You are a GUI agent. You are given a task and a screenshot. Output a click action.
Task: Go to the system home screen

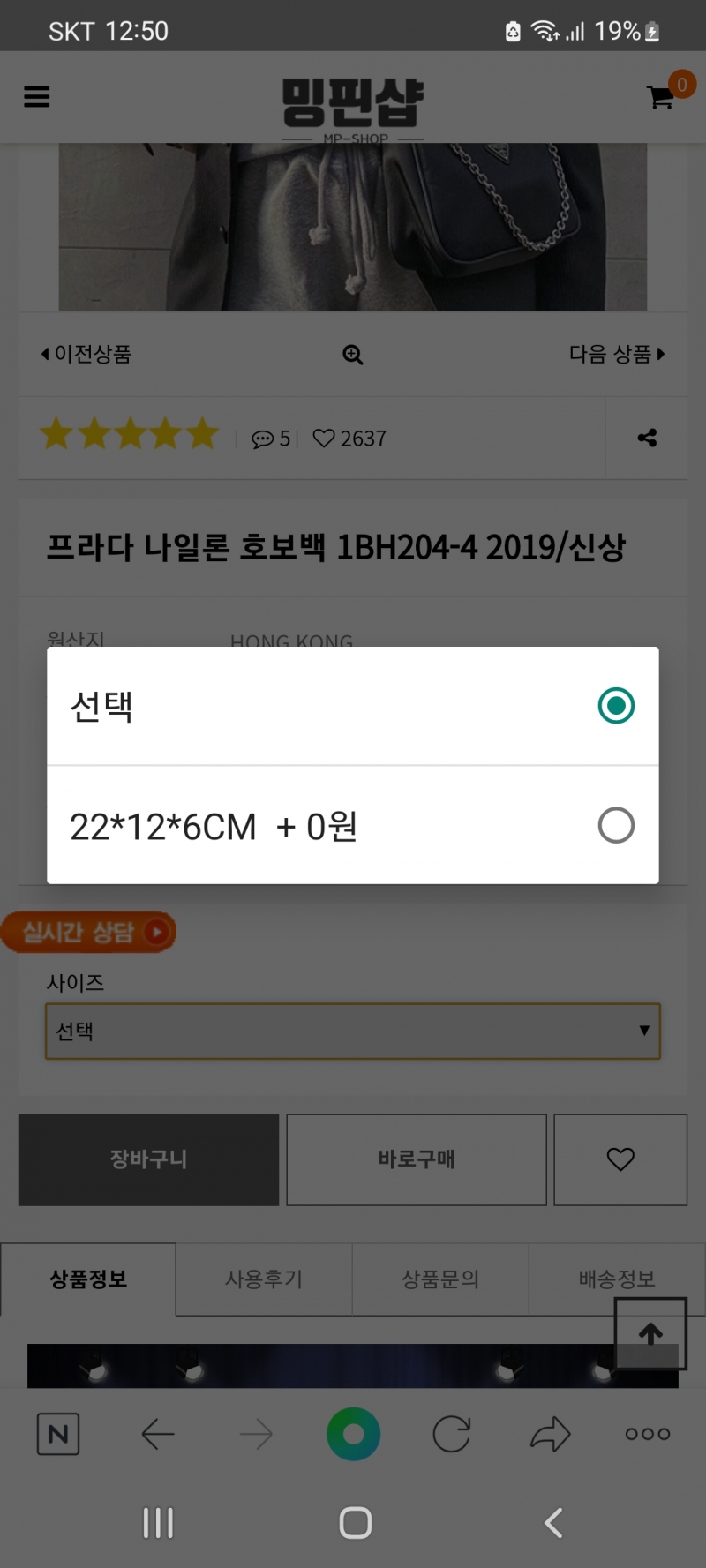(355, 1522)
